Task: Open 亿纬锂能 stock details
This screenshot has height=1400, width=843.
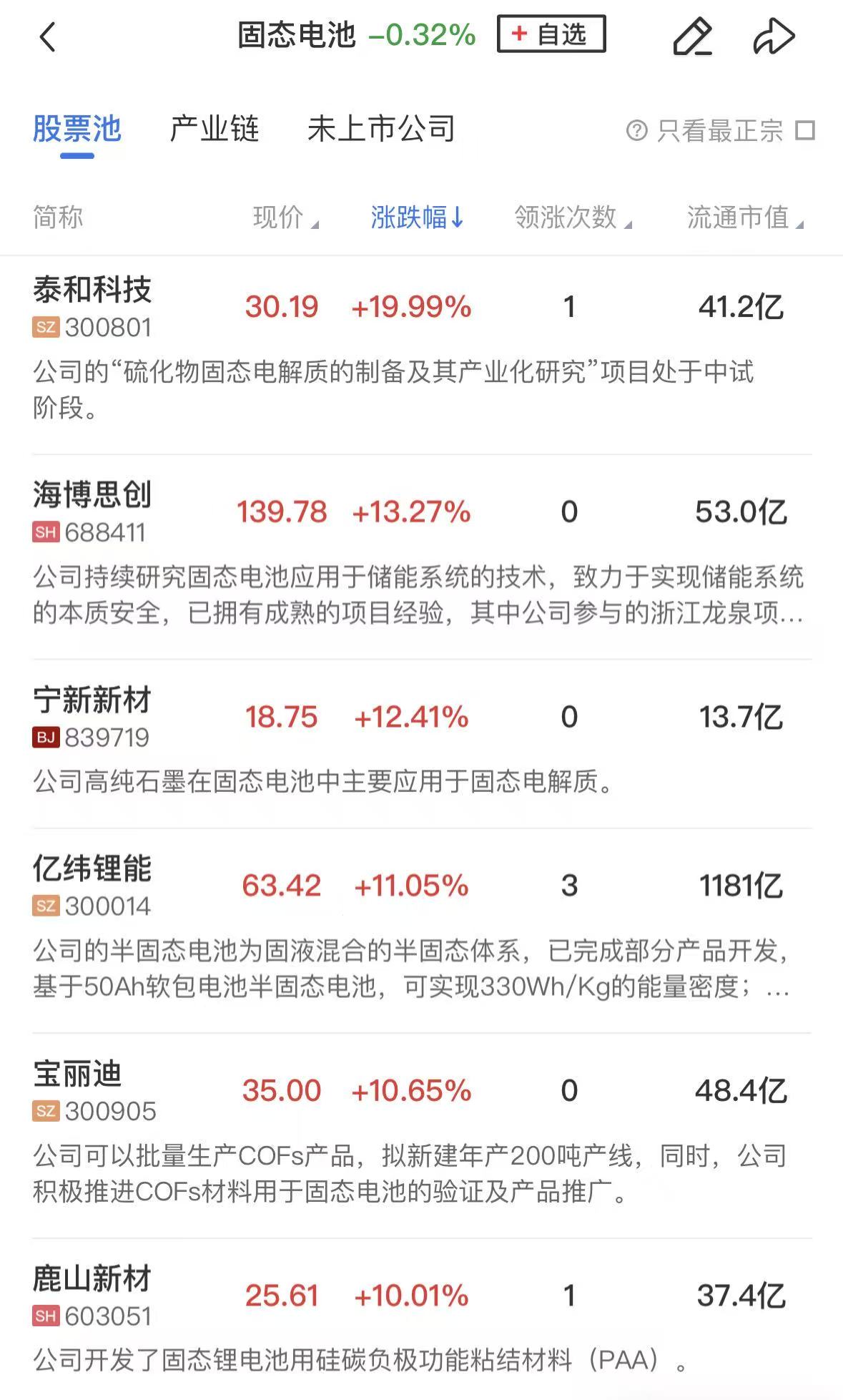Action: pyautogui.click(x=92, y=869)
